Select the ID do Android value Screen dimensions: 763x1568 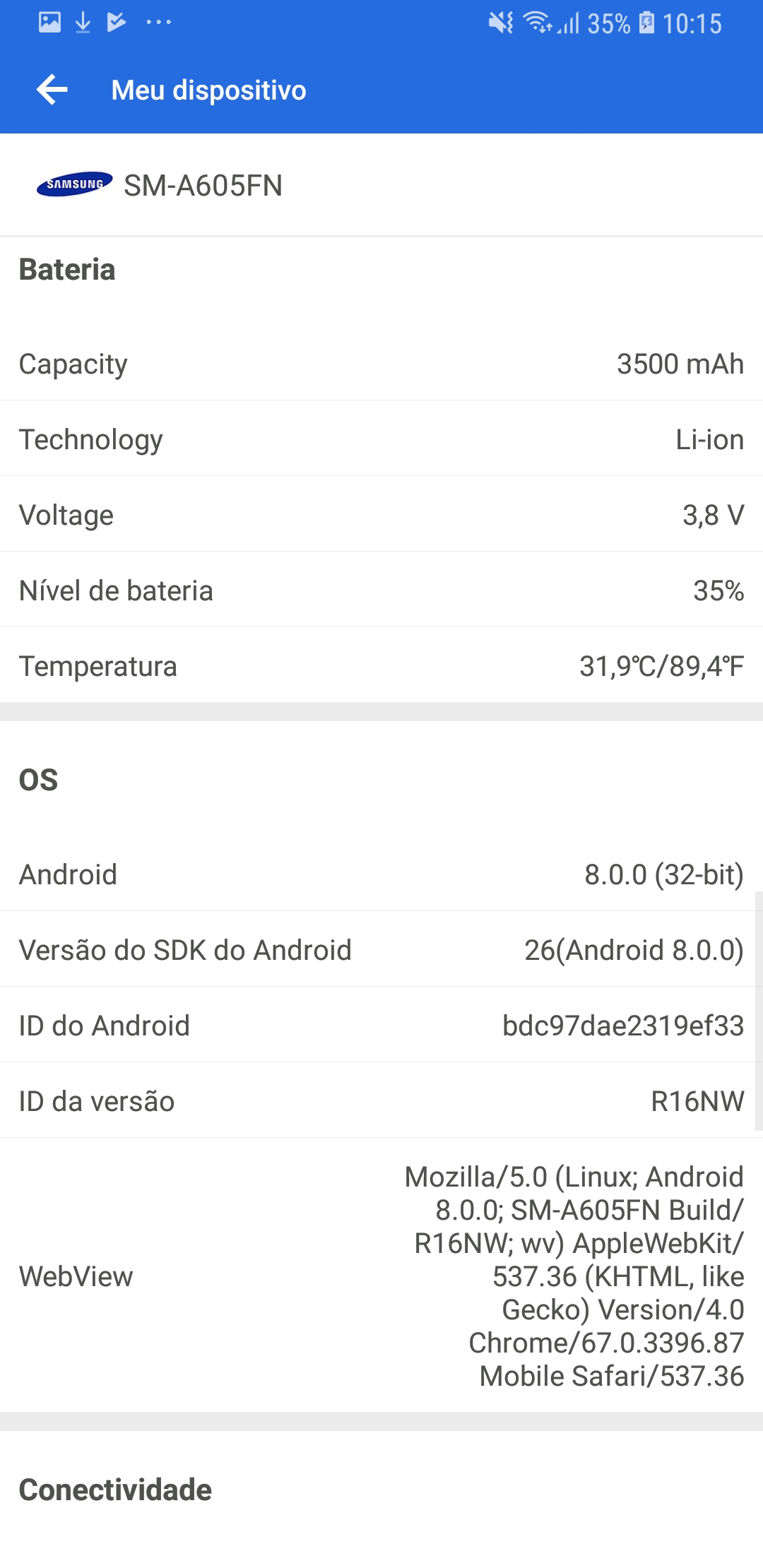[622, 1025]
